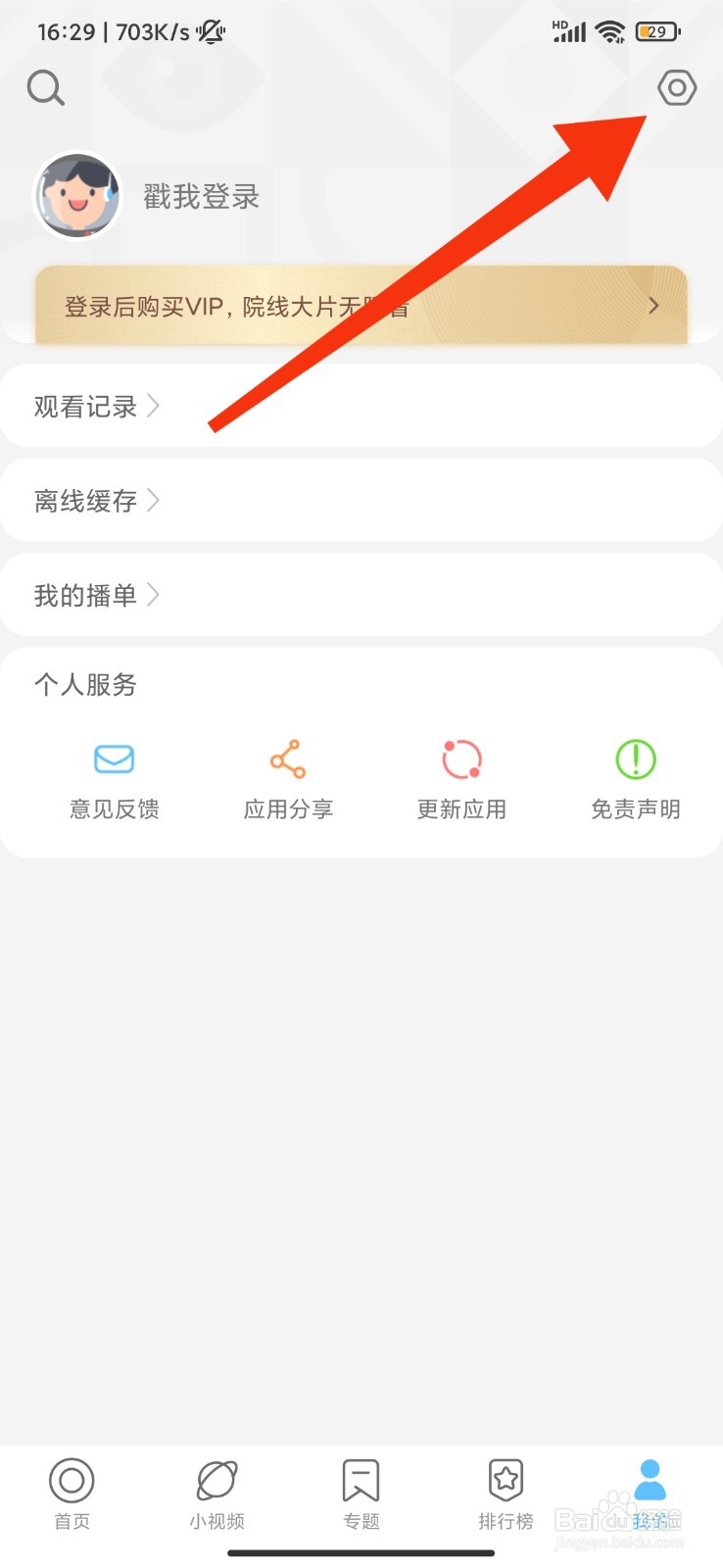
Task: Tap the battery indicator in status bar
Action: pos(656,30)
